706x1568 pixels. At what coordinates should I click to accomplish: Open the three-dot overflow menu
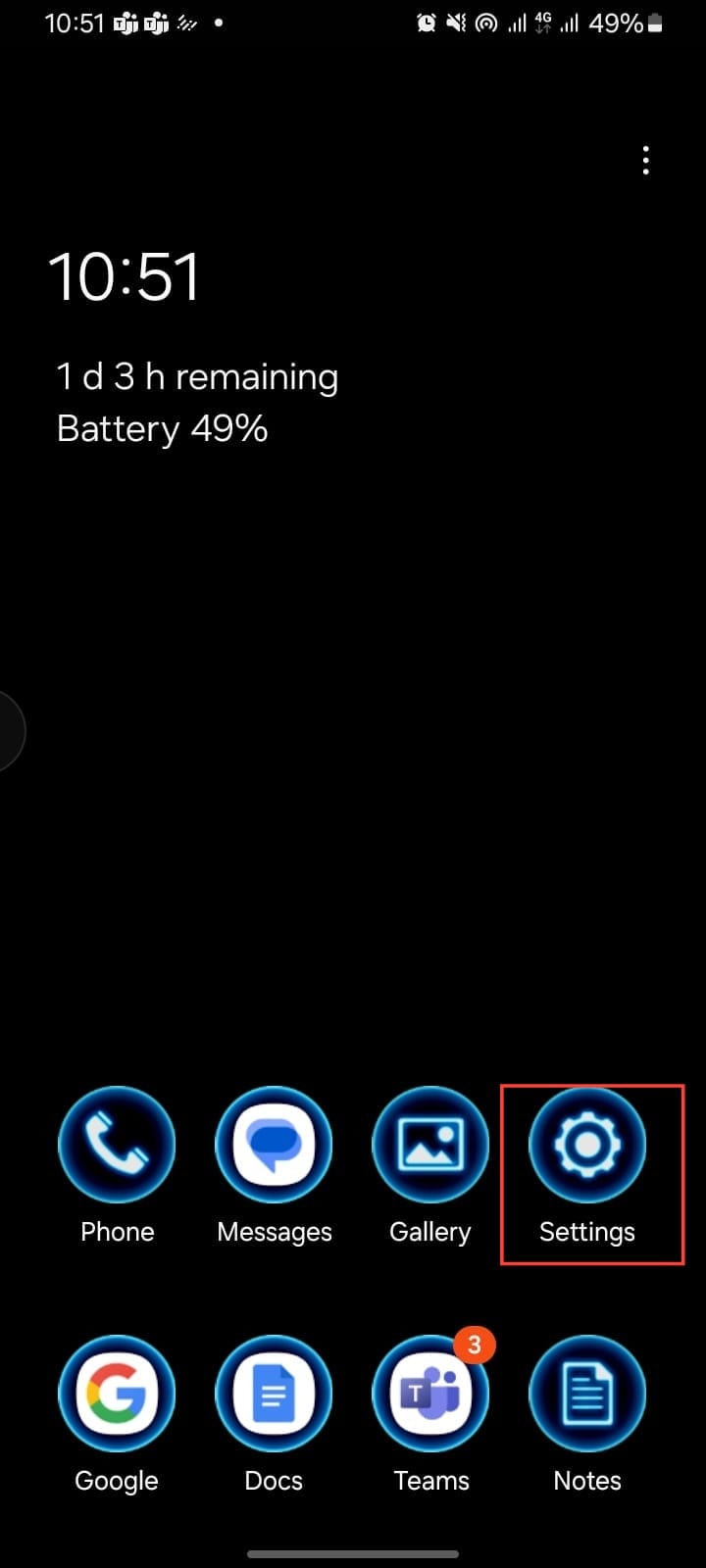click(x=645, y=161)
